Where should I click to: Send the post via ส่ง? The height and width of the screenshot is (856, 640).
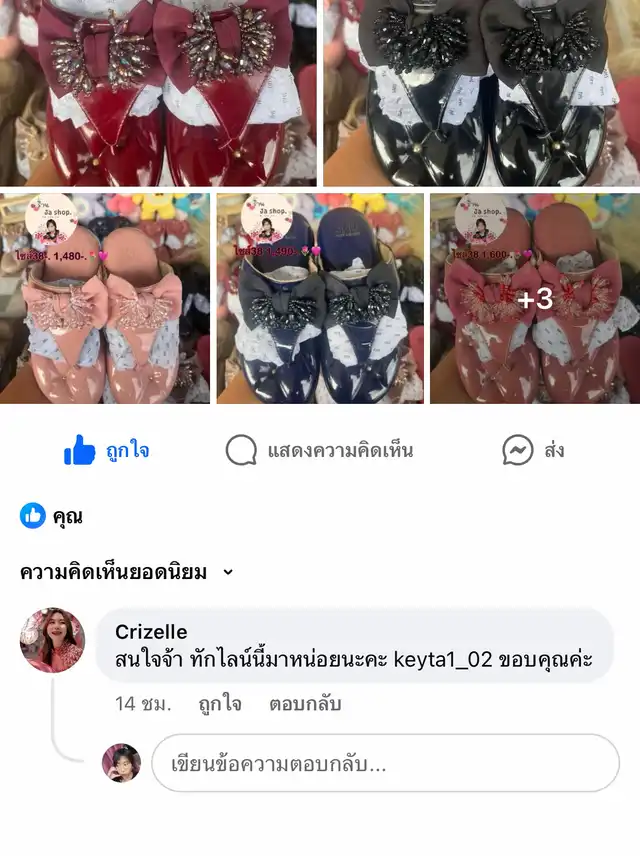pos(534,450)
